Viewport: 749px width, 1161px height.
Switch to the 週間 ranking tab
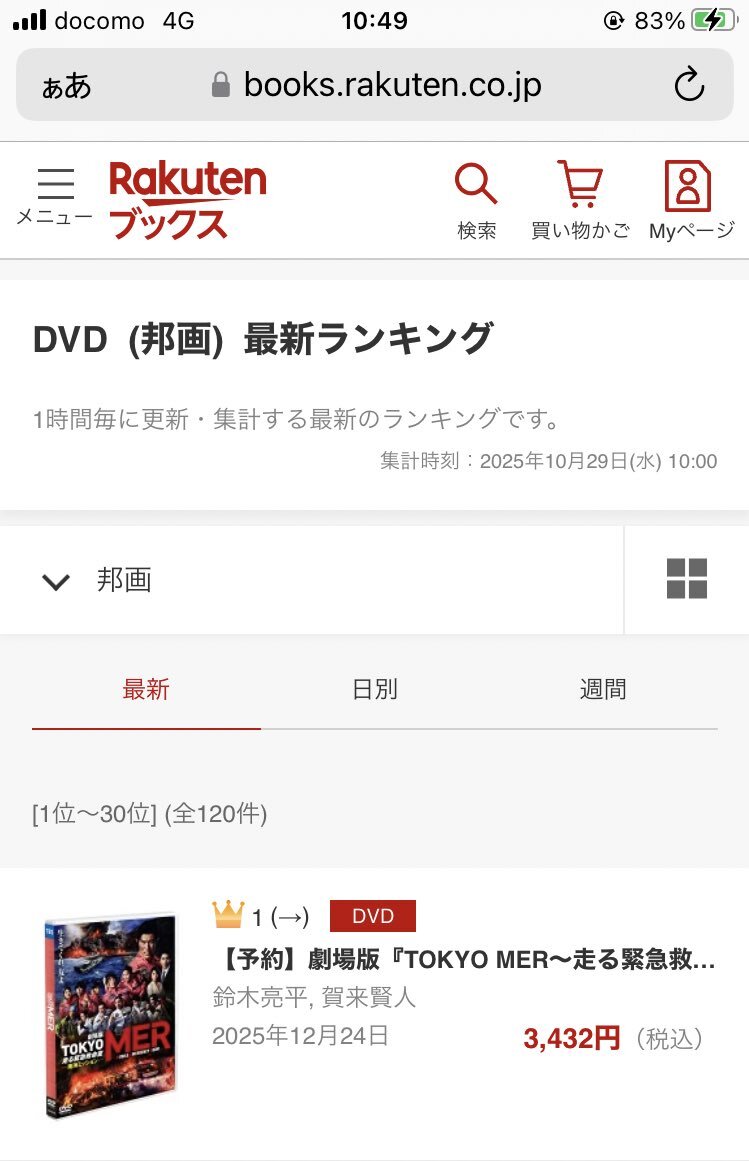[603, 689]
